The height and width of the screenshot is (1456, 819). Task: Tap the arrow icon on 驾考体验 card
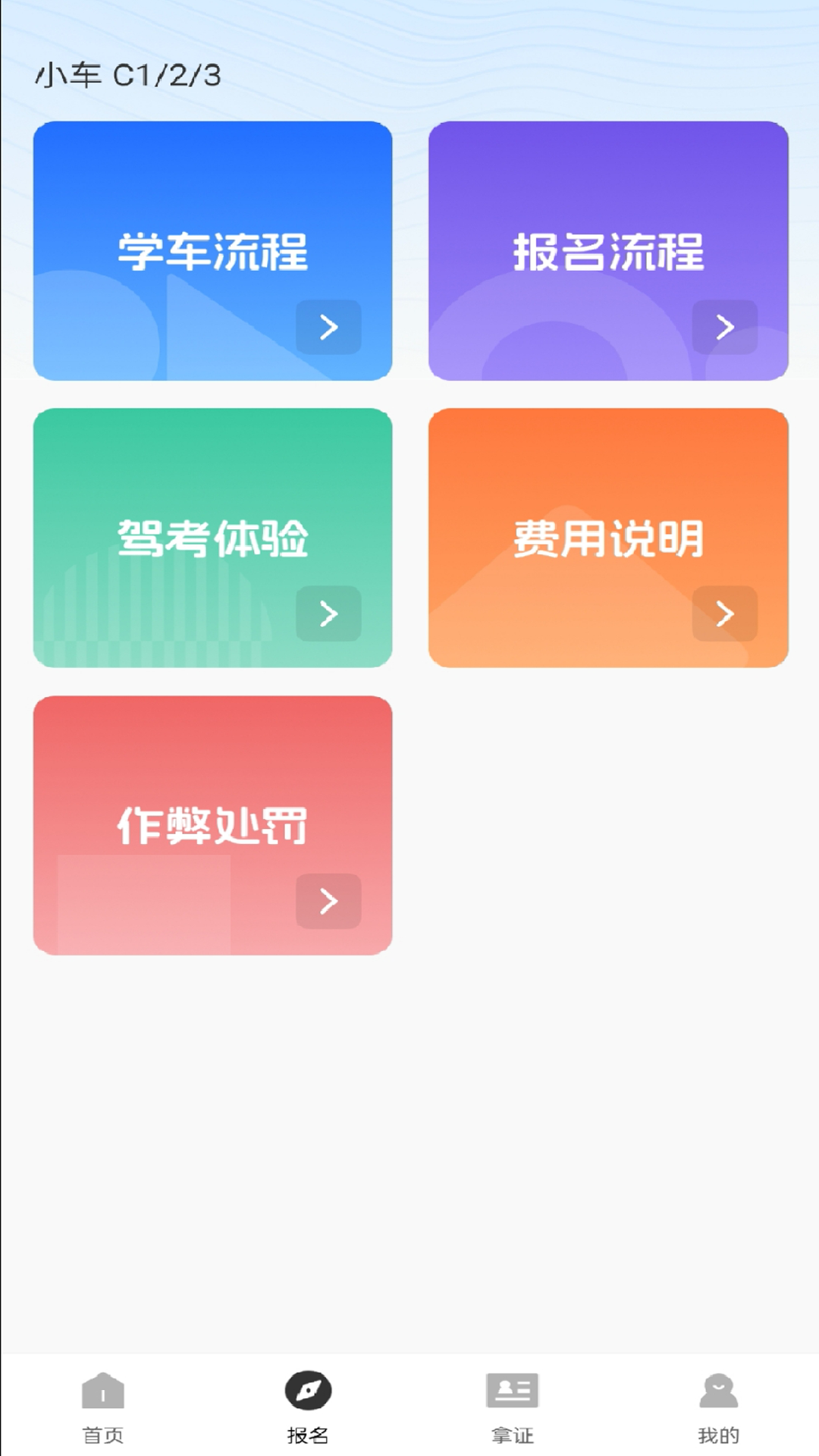[328, 614]
